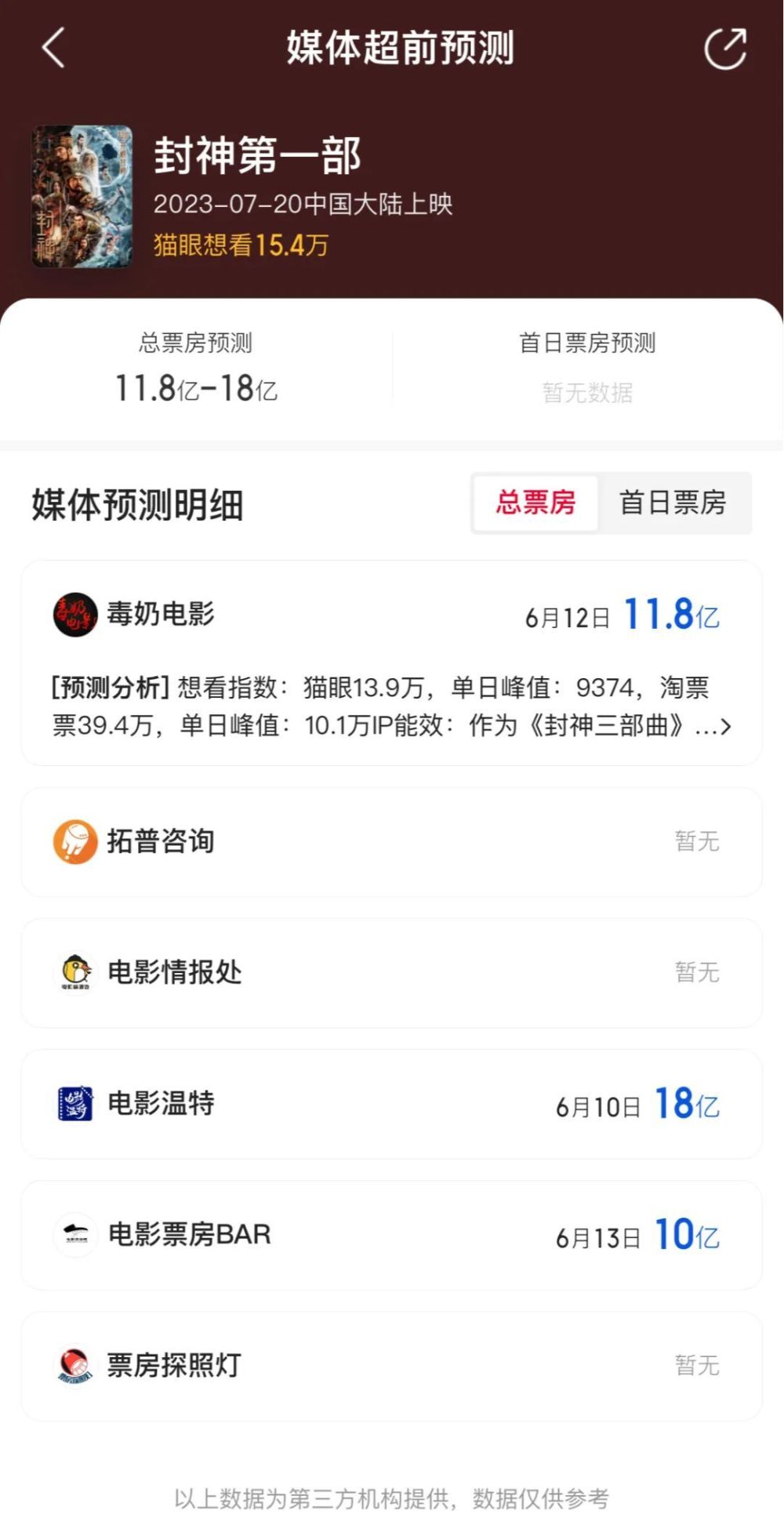Image resolution: width=784 pixels, height=1514 pixels.
Task: Switch to the 首日票房 tab
Action: [x=673, y=503]
